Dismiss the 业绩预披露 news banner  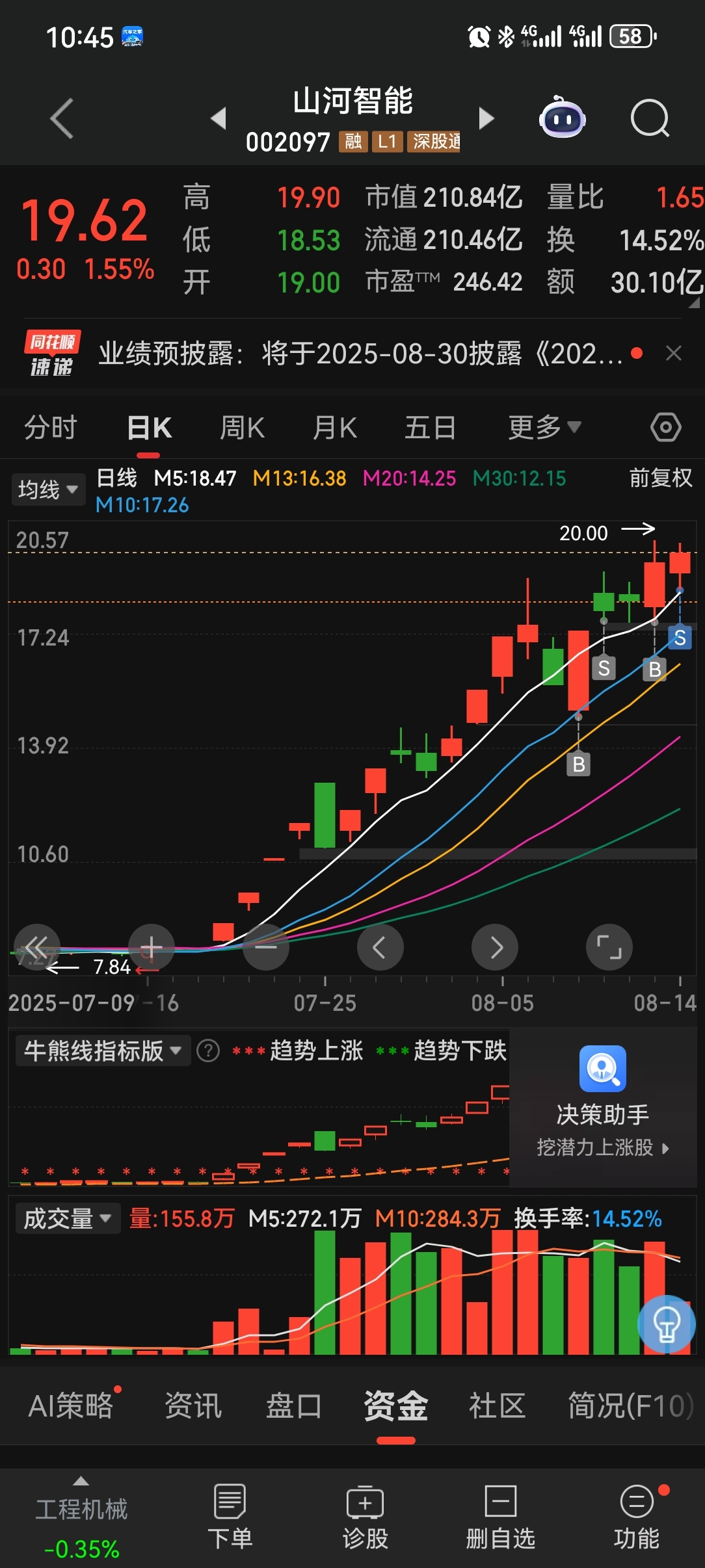point(674,353)
